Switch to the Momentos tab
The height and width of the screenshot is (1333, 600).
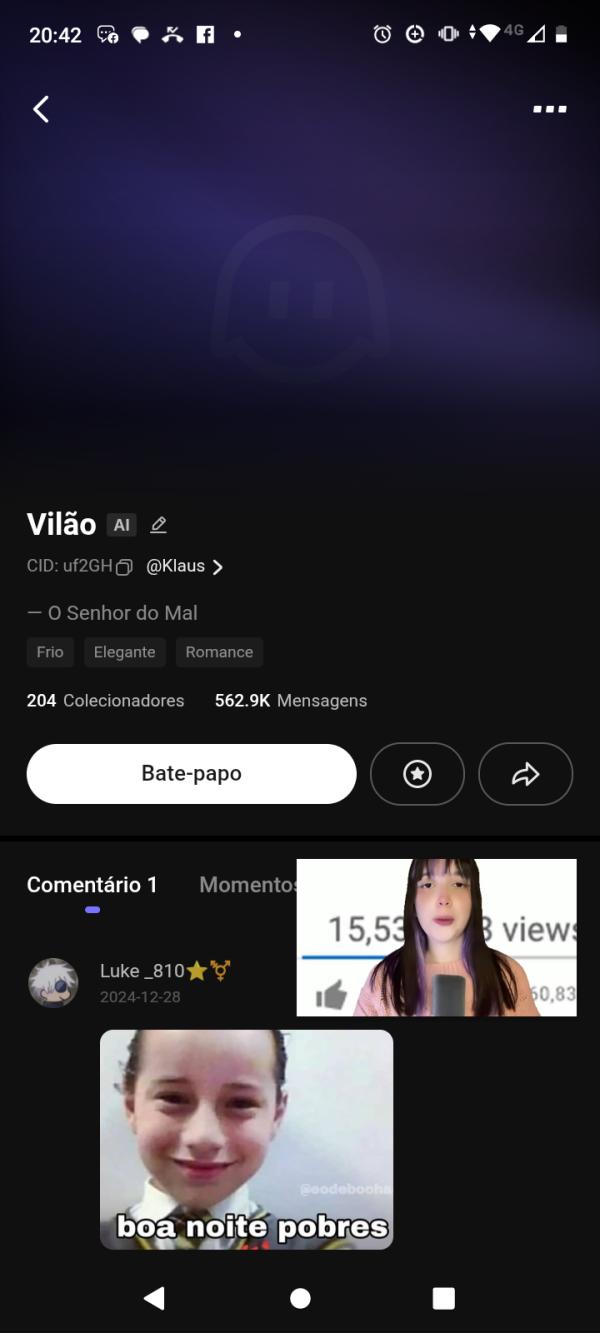click(246, 885)
